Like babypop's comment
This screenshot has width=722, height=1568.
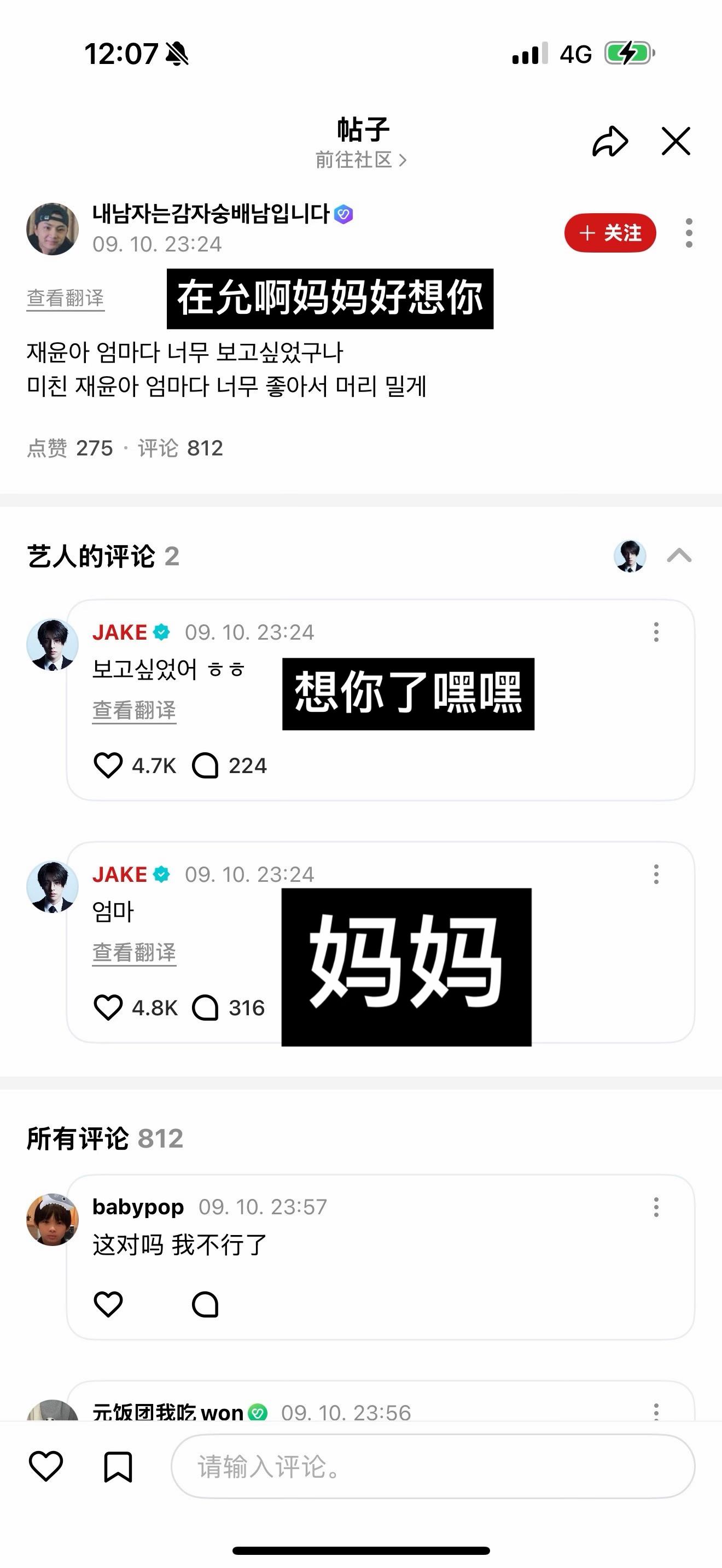click(108, 1304)
